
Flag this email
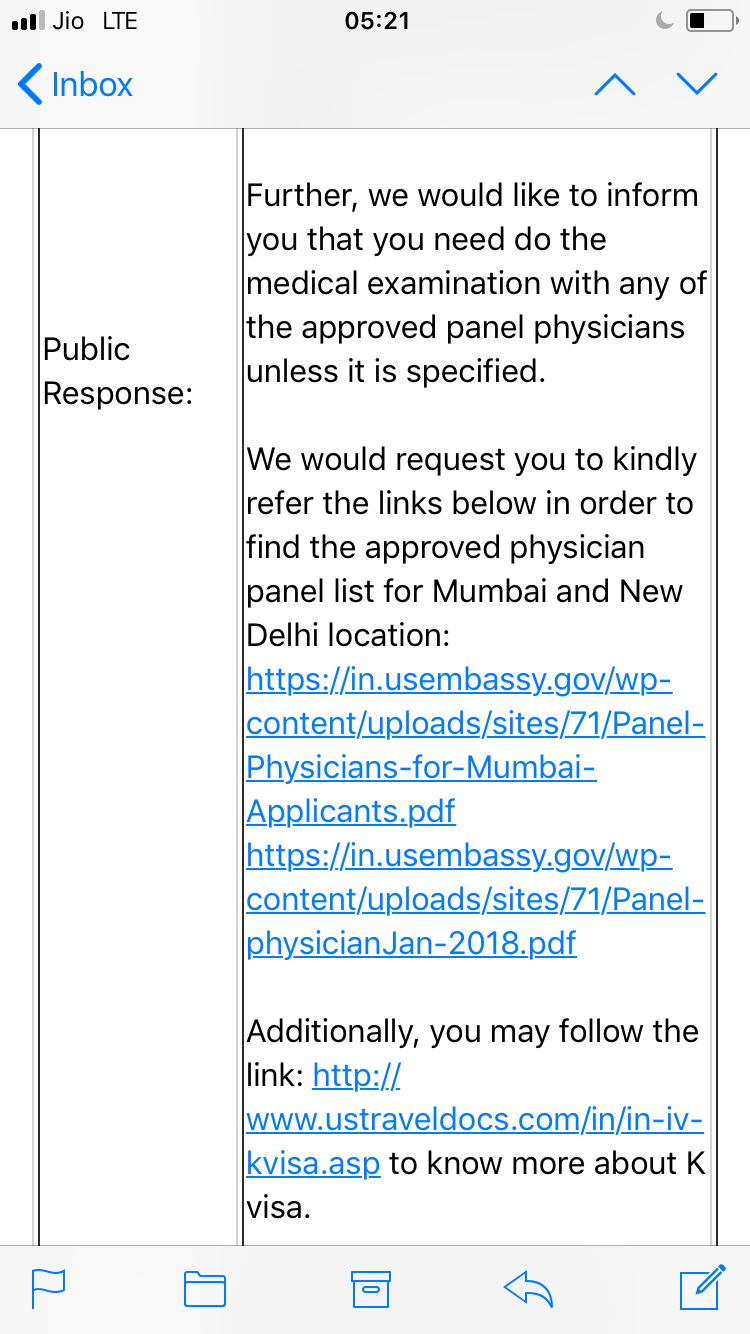[x=48, y=1289]
